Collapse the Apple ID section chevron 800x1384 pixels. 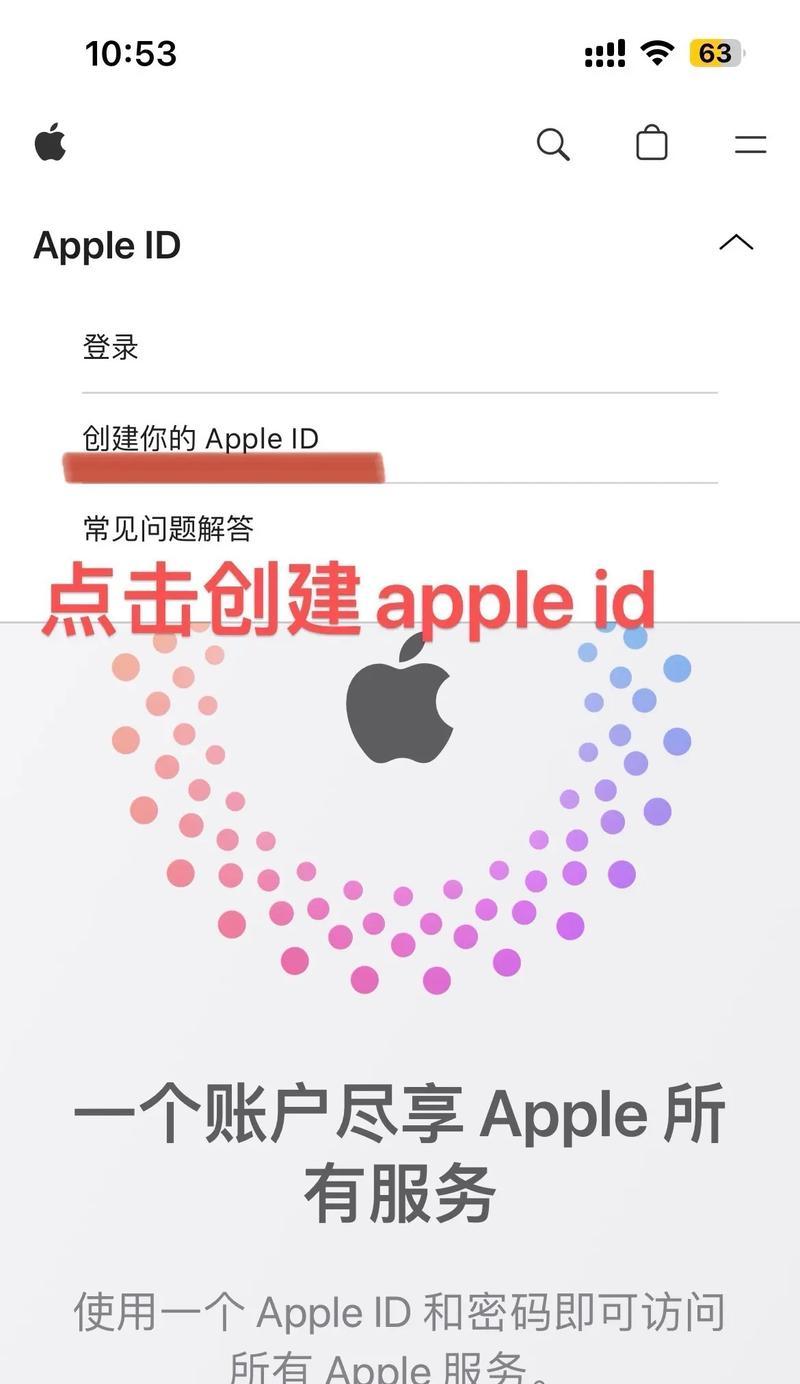click(x=736, y=242)
